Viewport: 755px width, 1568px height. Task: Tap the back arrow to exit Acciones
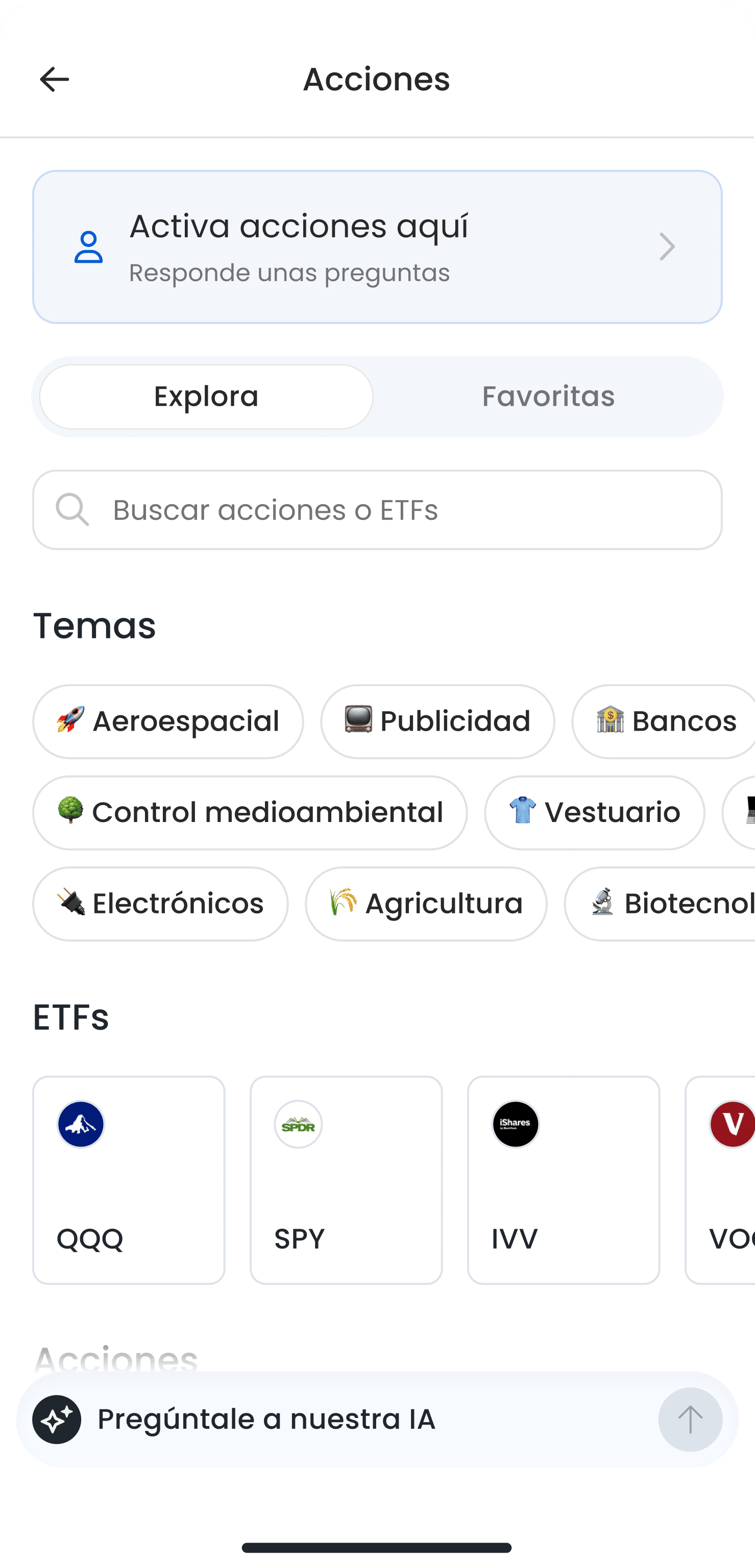pos(55,79)
